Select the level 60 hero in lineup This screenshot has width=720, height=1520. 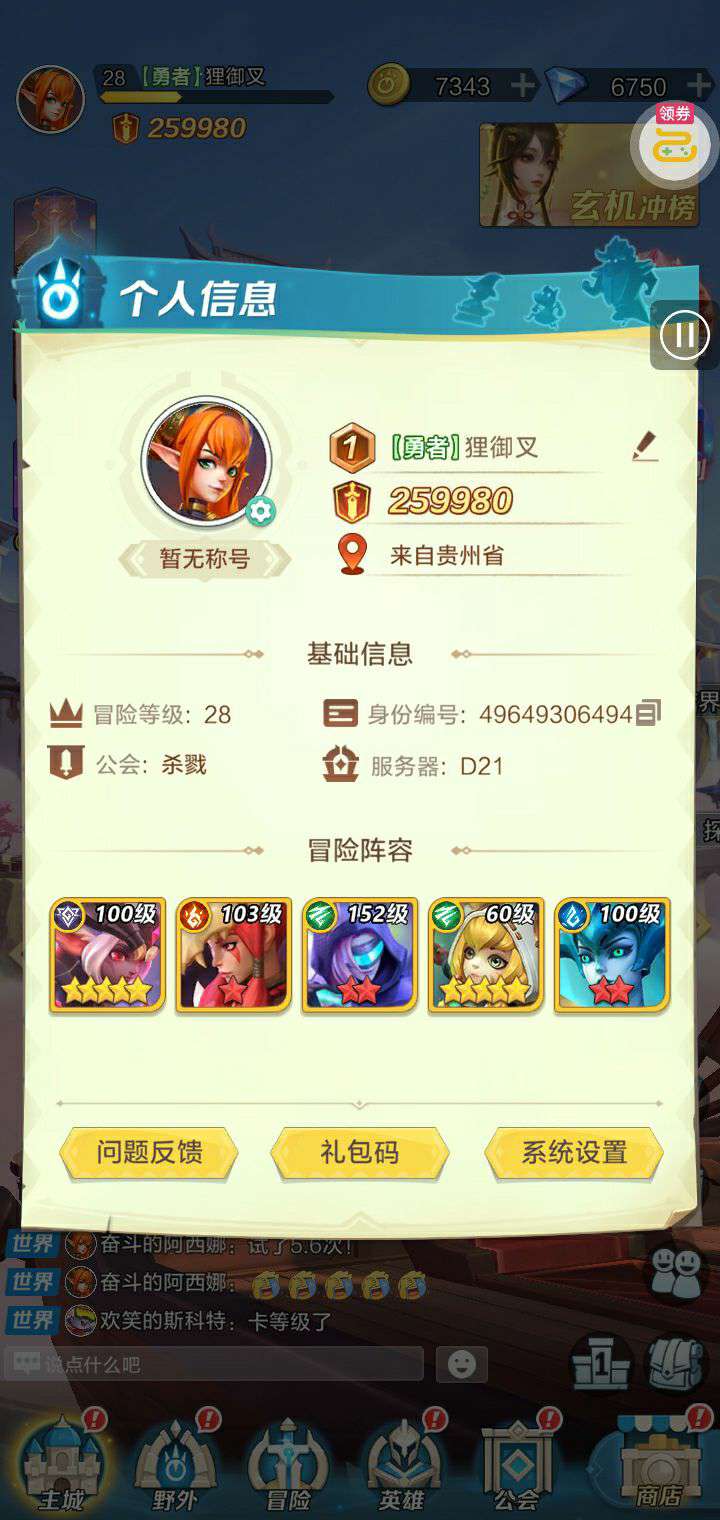tap(486, 955)
